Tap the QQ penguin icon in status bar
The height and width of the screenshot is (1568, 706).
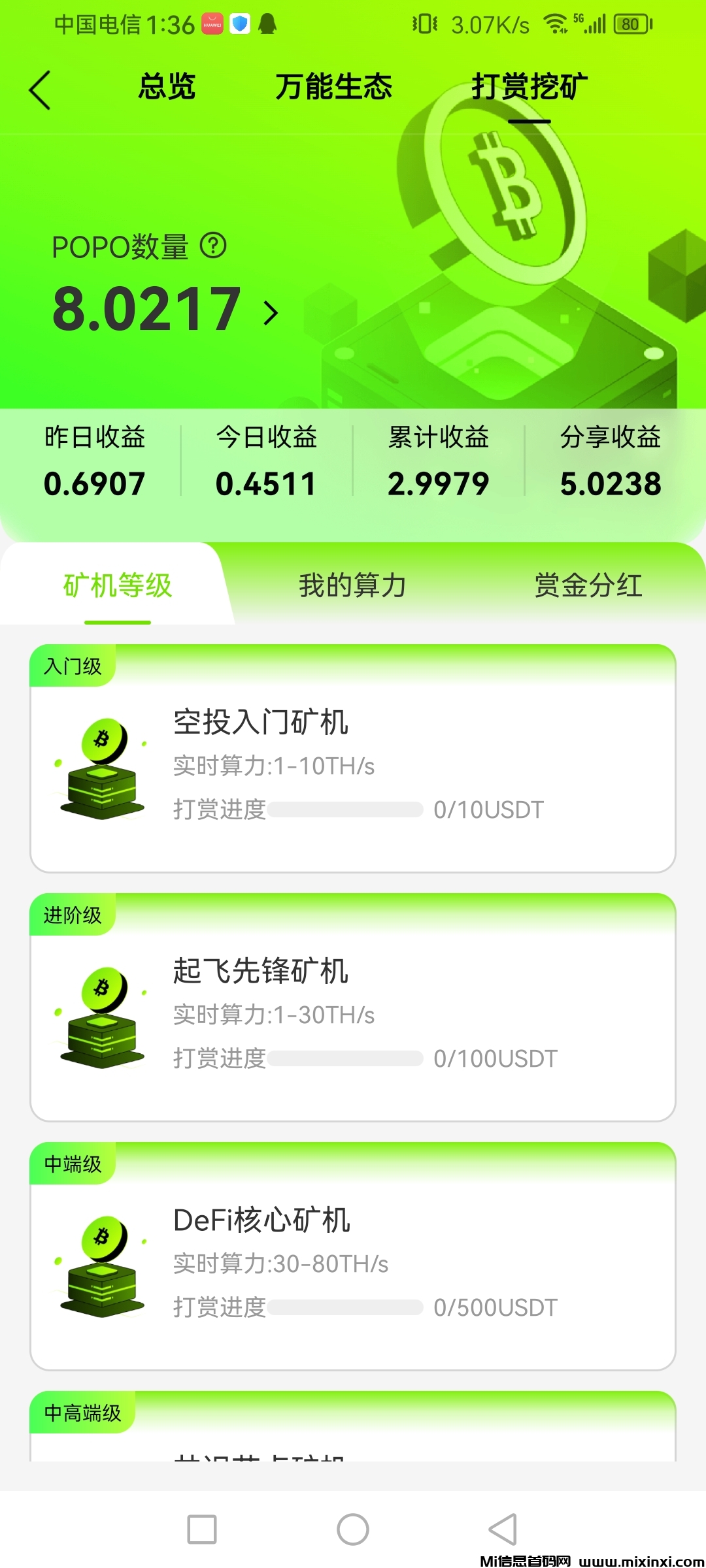[x=268, y=24]
